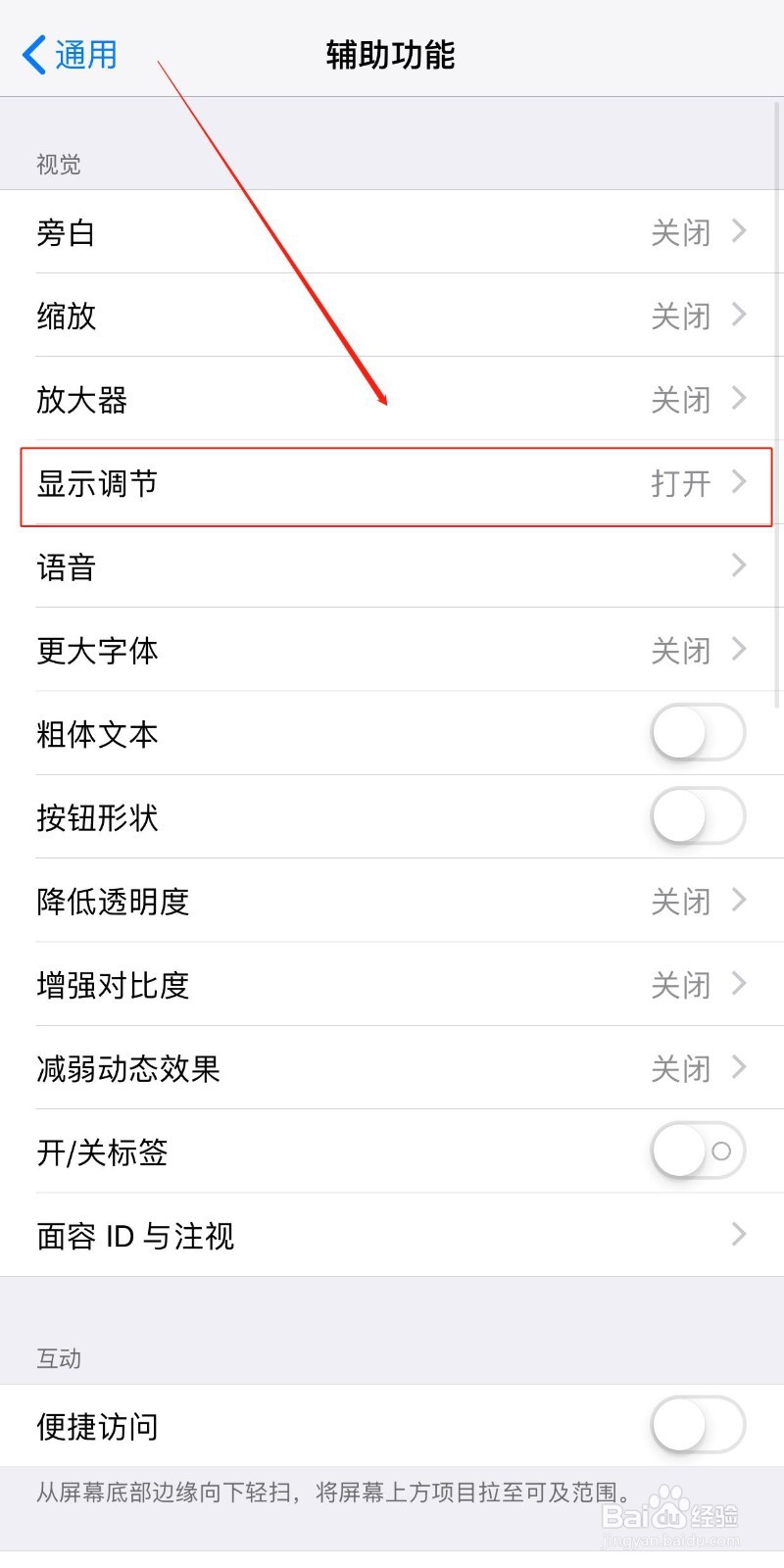Open the highlighted 显示调节 settings row
Image resolution: width=784 pixels, height=1568 pixels.
[392, 483]
